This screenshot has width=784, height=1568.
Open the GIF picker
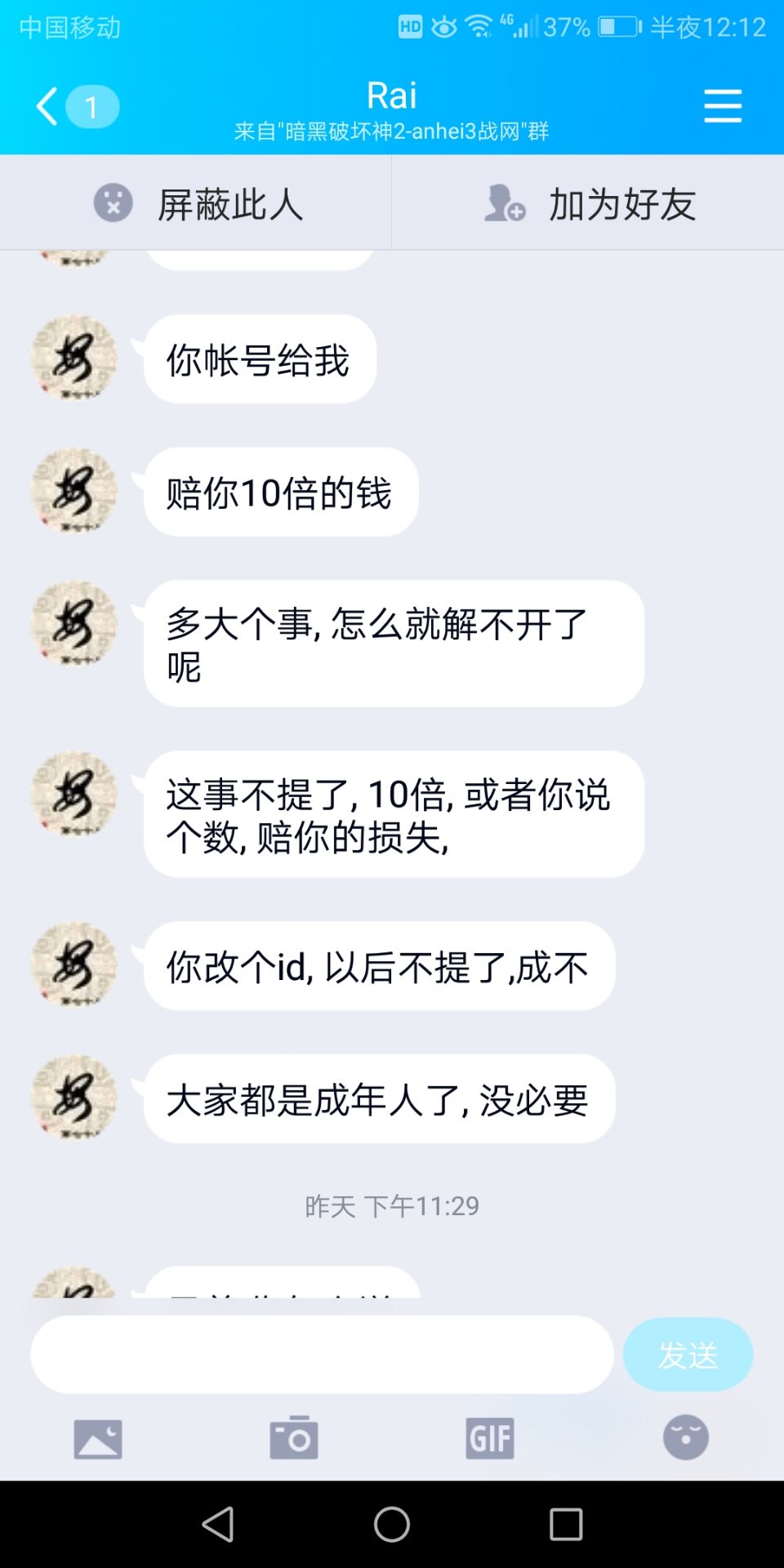[x=490, y=1438]
